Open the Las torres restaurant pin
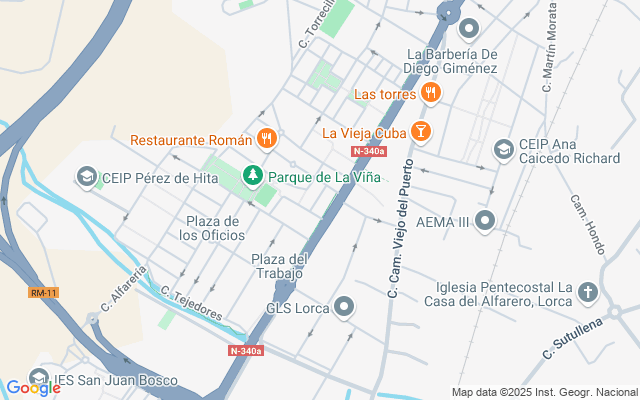This screenshot has width=640, height=400. pyautogui.click(x=431, y=93)
